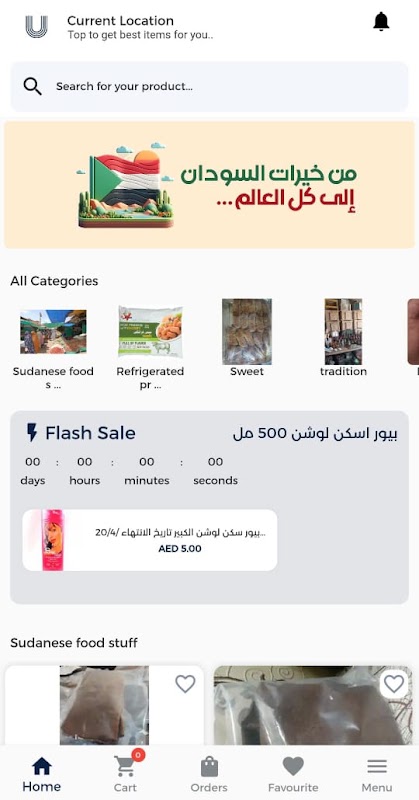Open the notifications bell

(381, 22)
